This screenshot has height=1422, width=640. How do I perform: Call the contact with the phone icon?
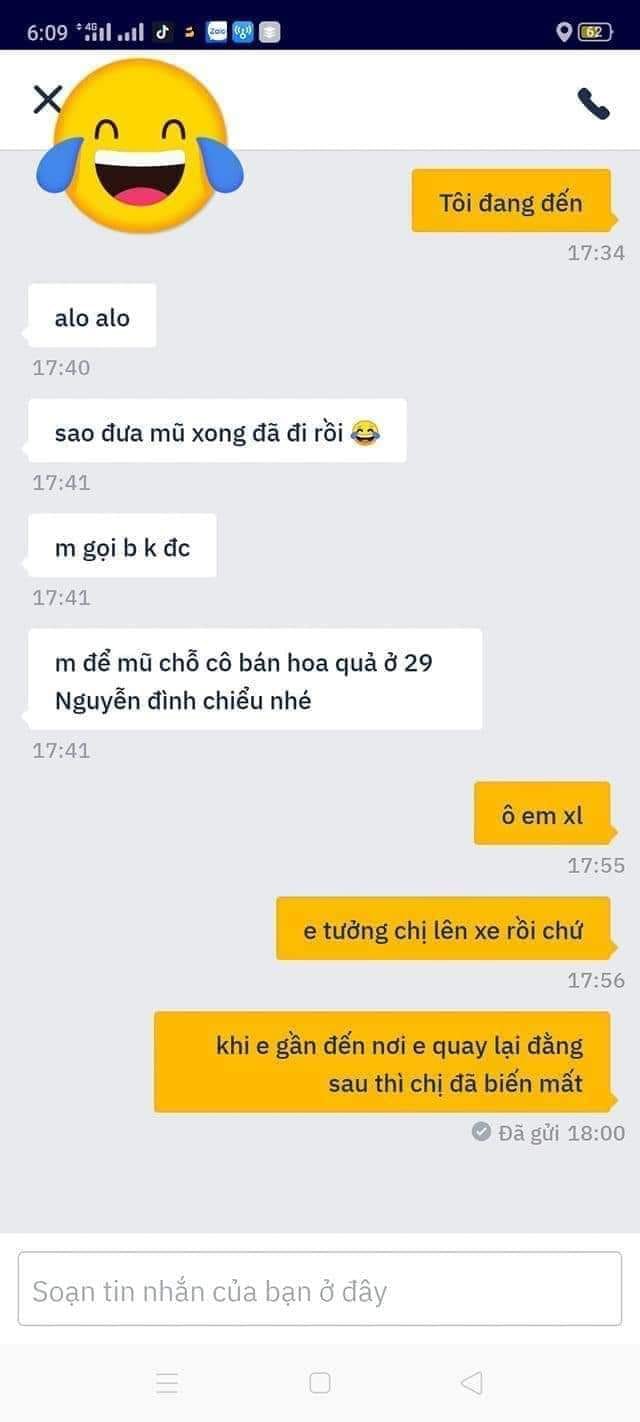coord(593,104)
